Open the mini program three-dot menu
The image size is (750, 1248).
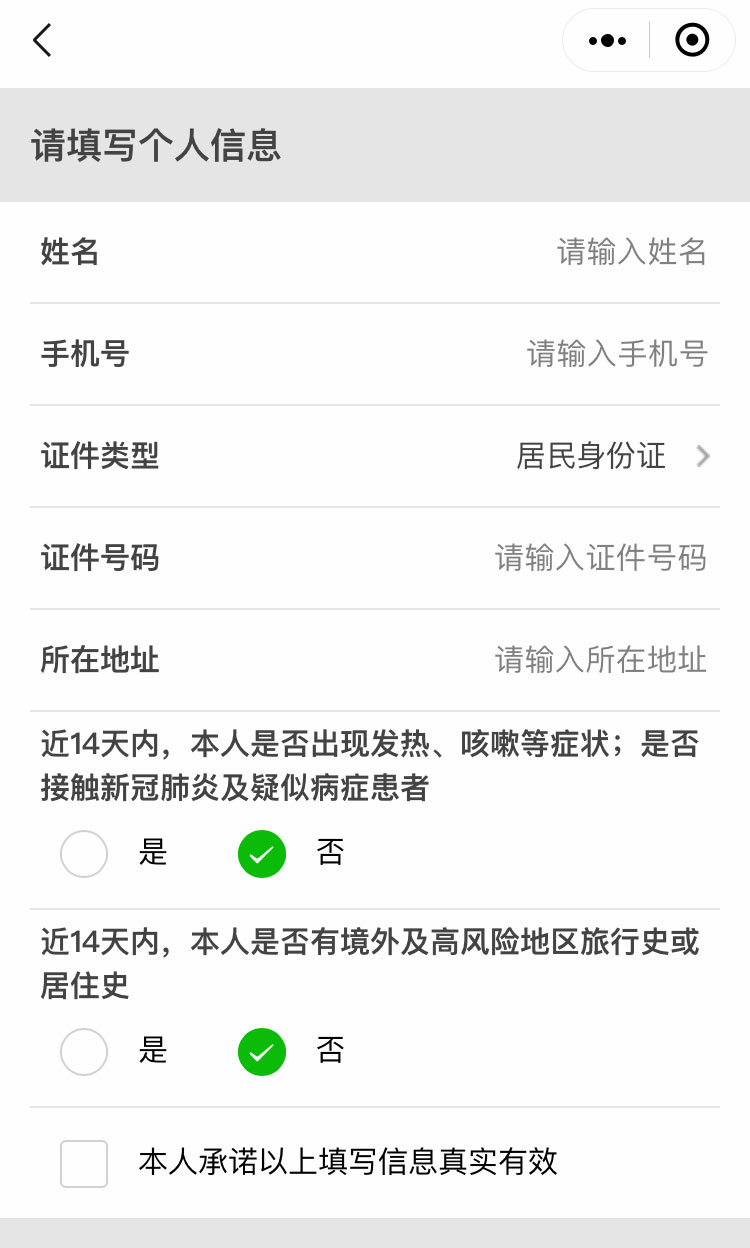click(607, 41)
